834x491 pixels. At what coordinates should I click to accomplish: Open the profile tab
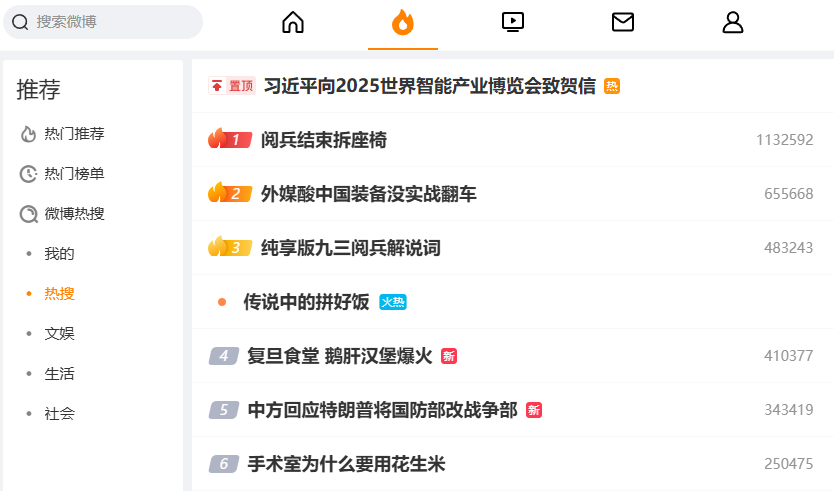(733, 22)
